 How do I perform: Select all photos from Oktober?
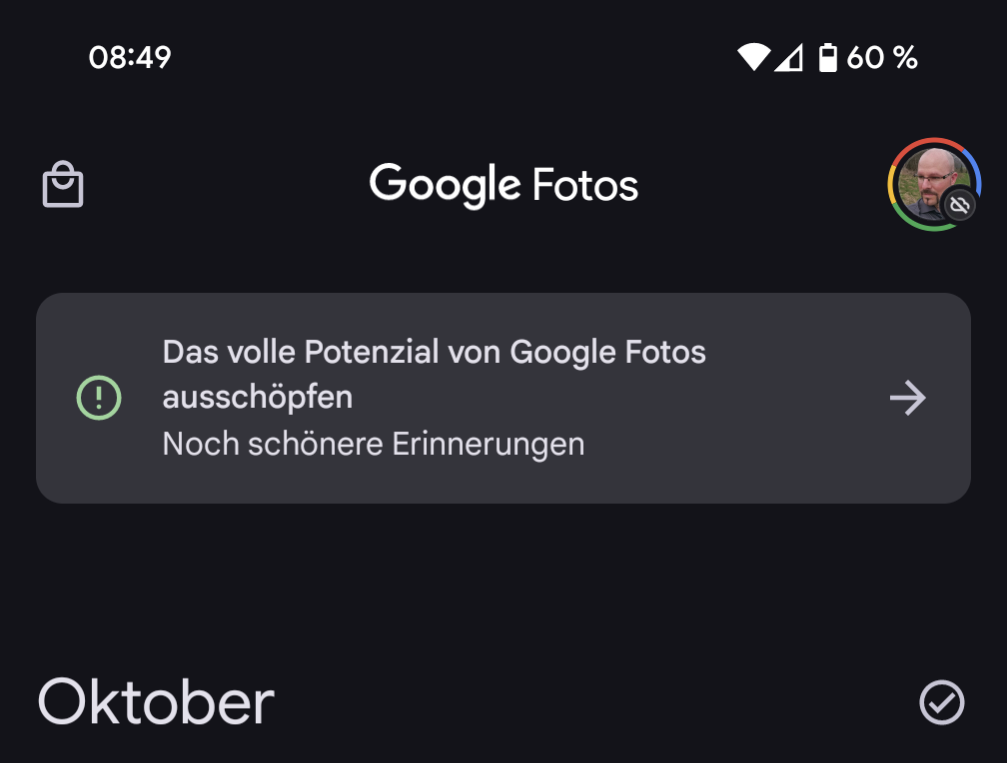tap(941, 702)
